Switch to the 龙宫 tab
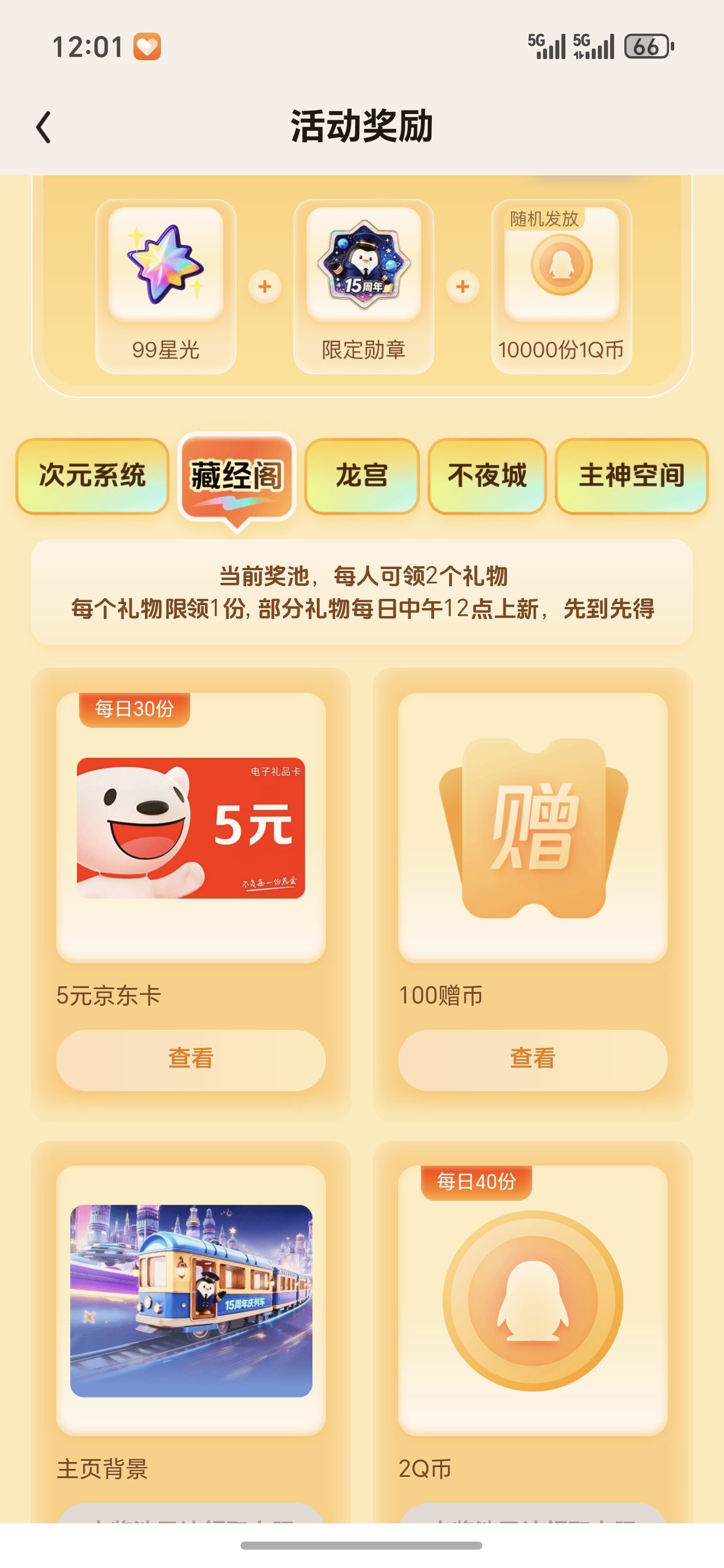This screenshot has width=724, height=1568. pos(362,476)
